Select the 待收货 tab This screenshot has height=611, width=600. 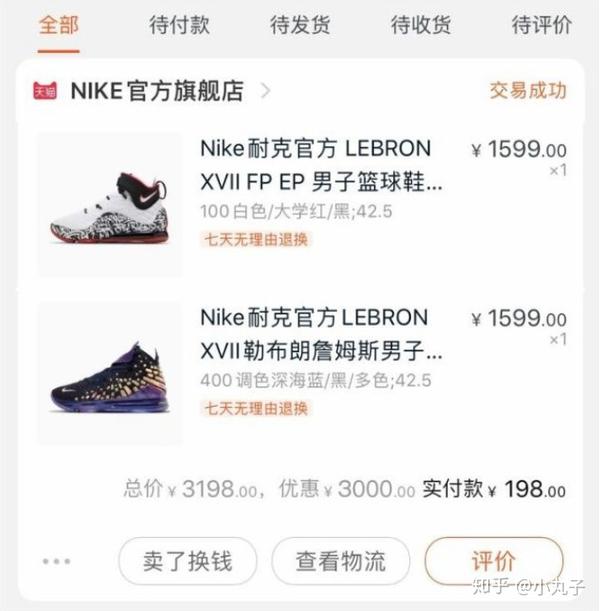pos(420,25)
